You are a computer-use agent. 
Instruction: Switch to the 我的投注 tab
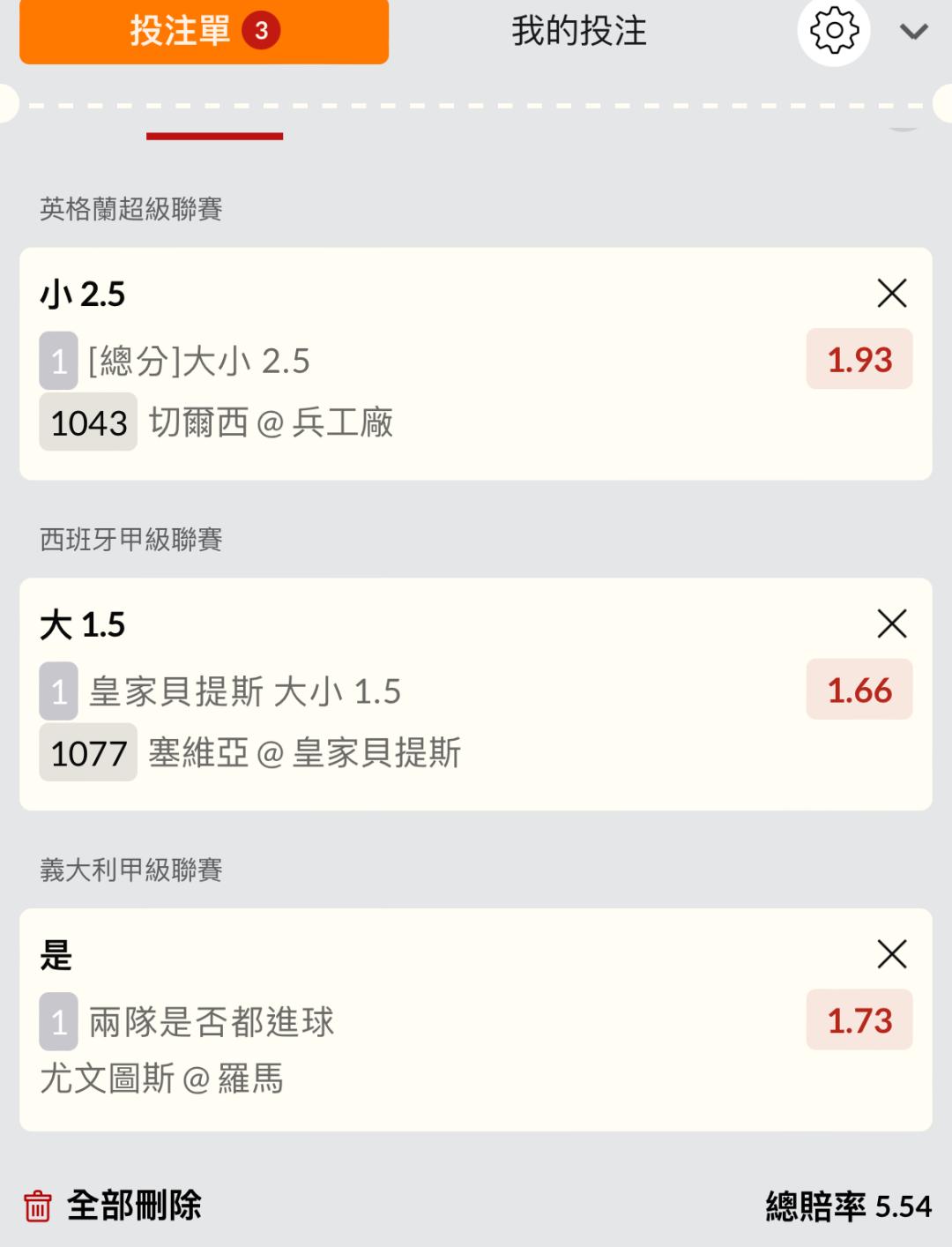tap(579, 31)
